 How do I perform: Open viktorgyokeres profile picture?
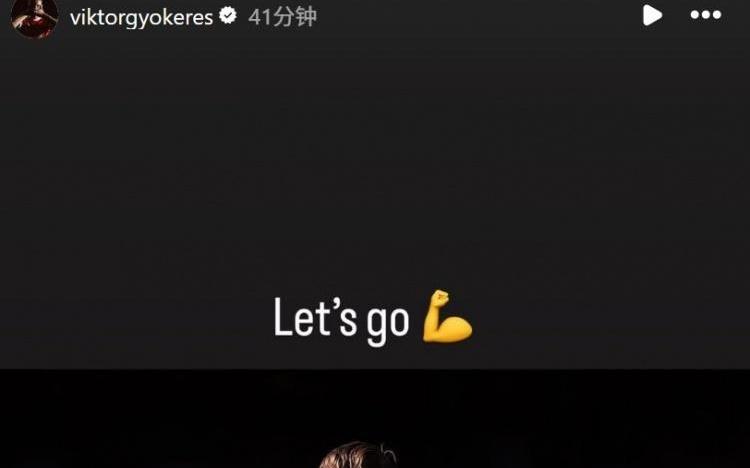(34, 17)
